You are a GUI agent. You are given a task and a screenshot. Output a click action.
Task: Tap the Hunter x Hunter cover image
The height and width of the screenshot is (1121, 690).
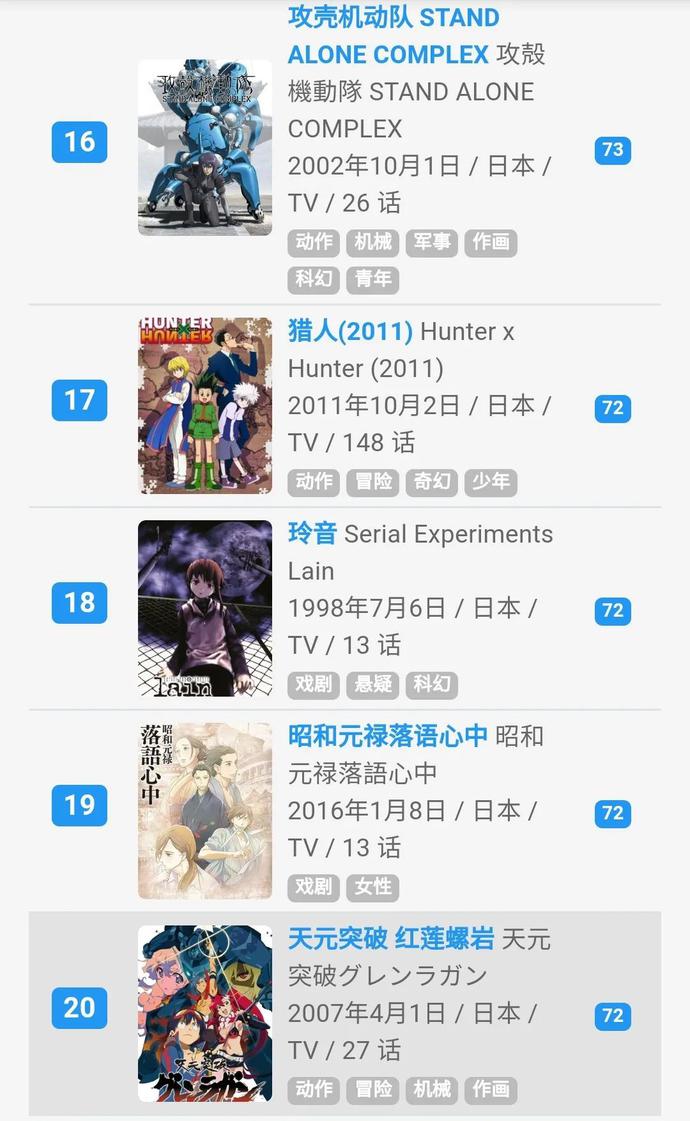[205, 405]
